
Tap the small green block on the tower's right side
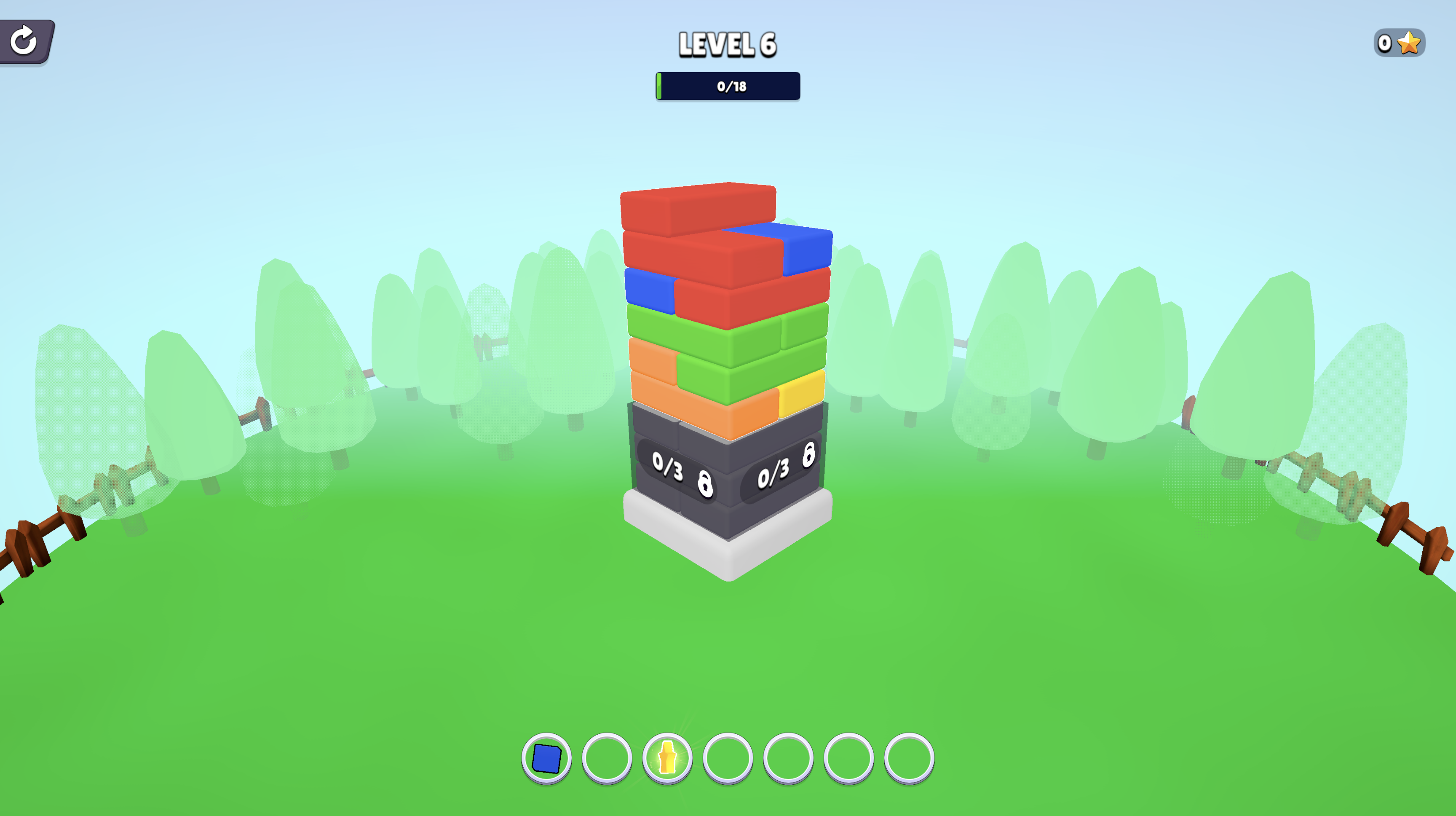tap(805, 326)
